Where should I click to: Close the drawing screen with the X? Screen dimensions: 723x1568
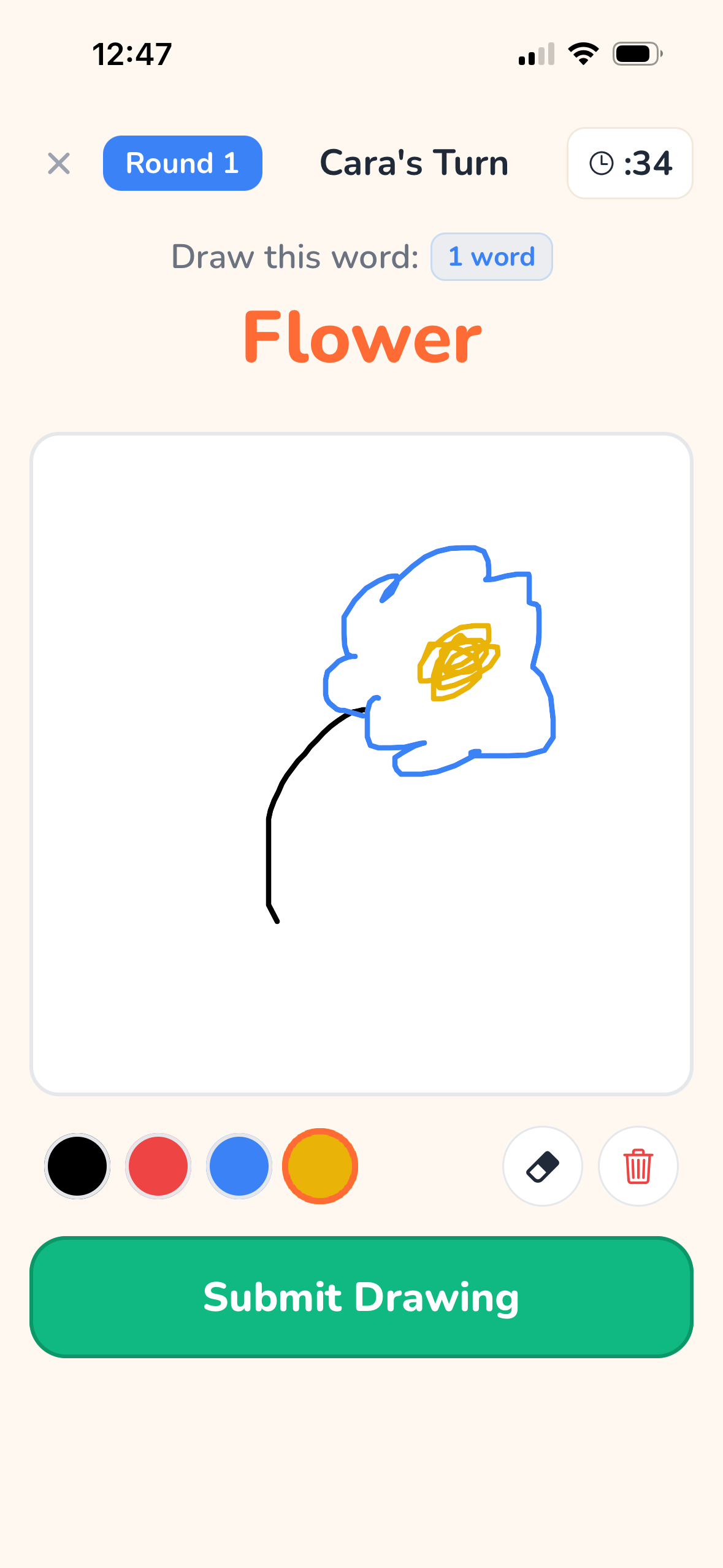59,163
